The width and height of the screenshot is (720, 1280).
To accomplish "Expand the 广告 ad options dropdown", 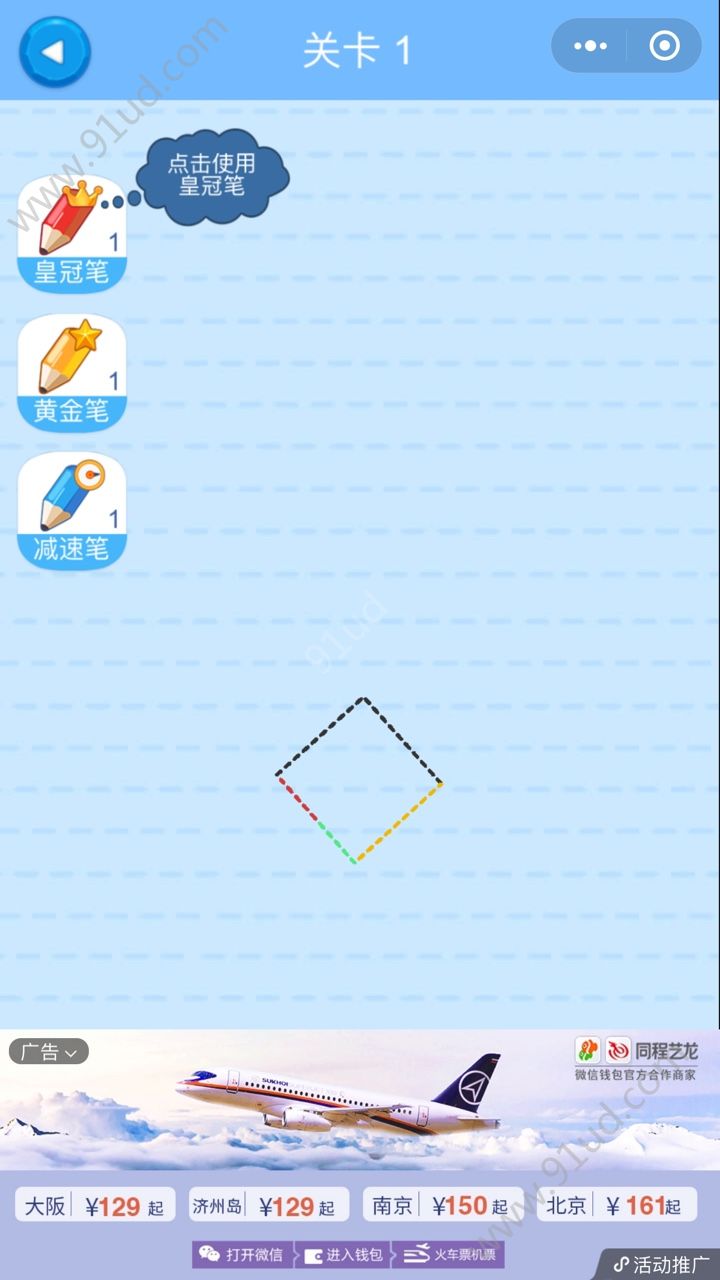I will (49, 1052).
